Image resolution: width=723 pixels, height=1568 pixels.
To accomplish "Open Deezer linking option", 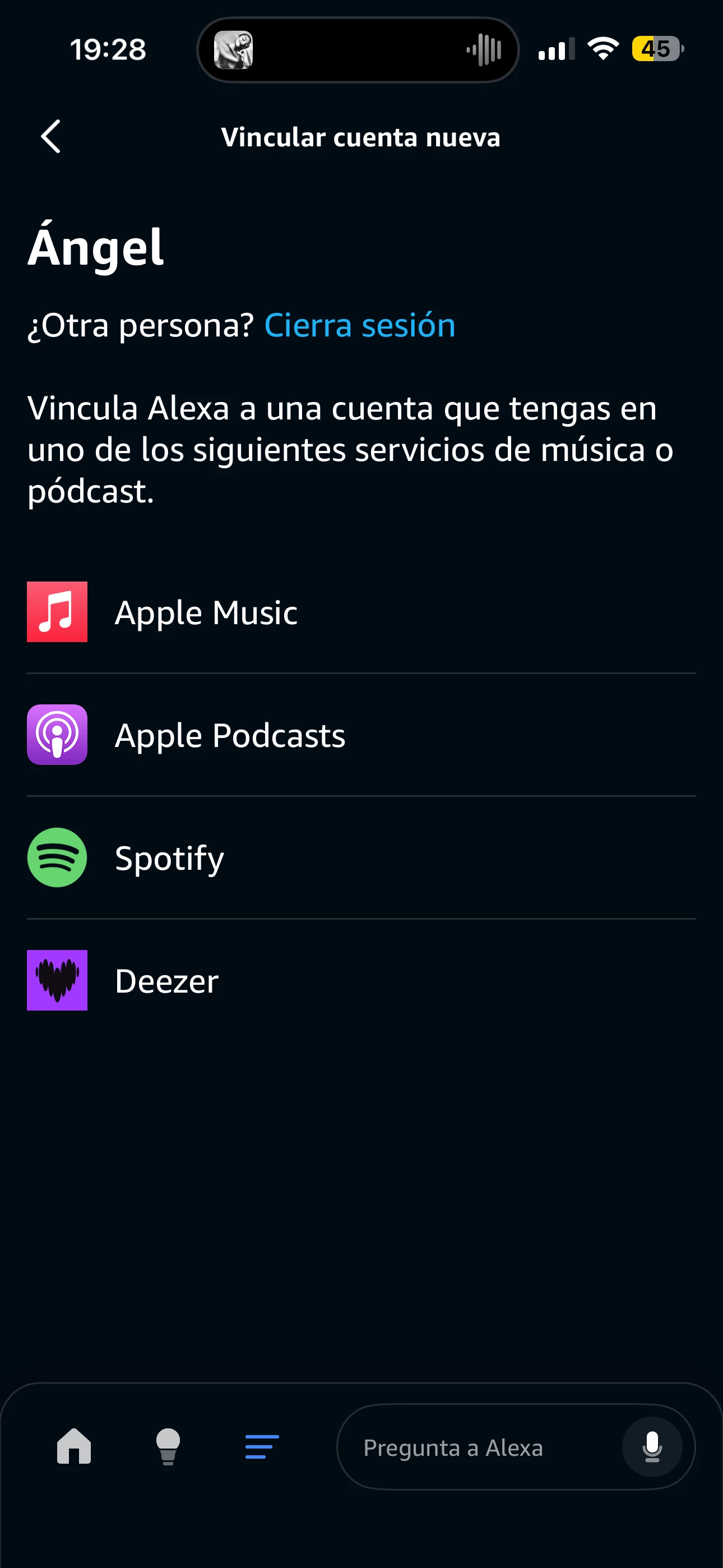I will click(x=166, y=981).
